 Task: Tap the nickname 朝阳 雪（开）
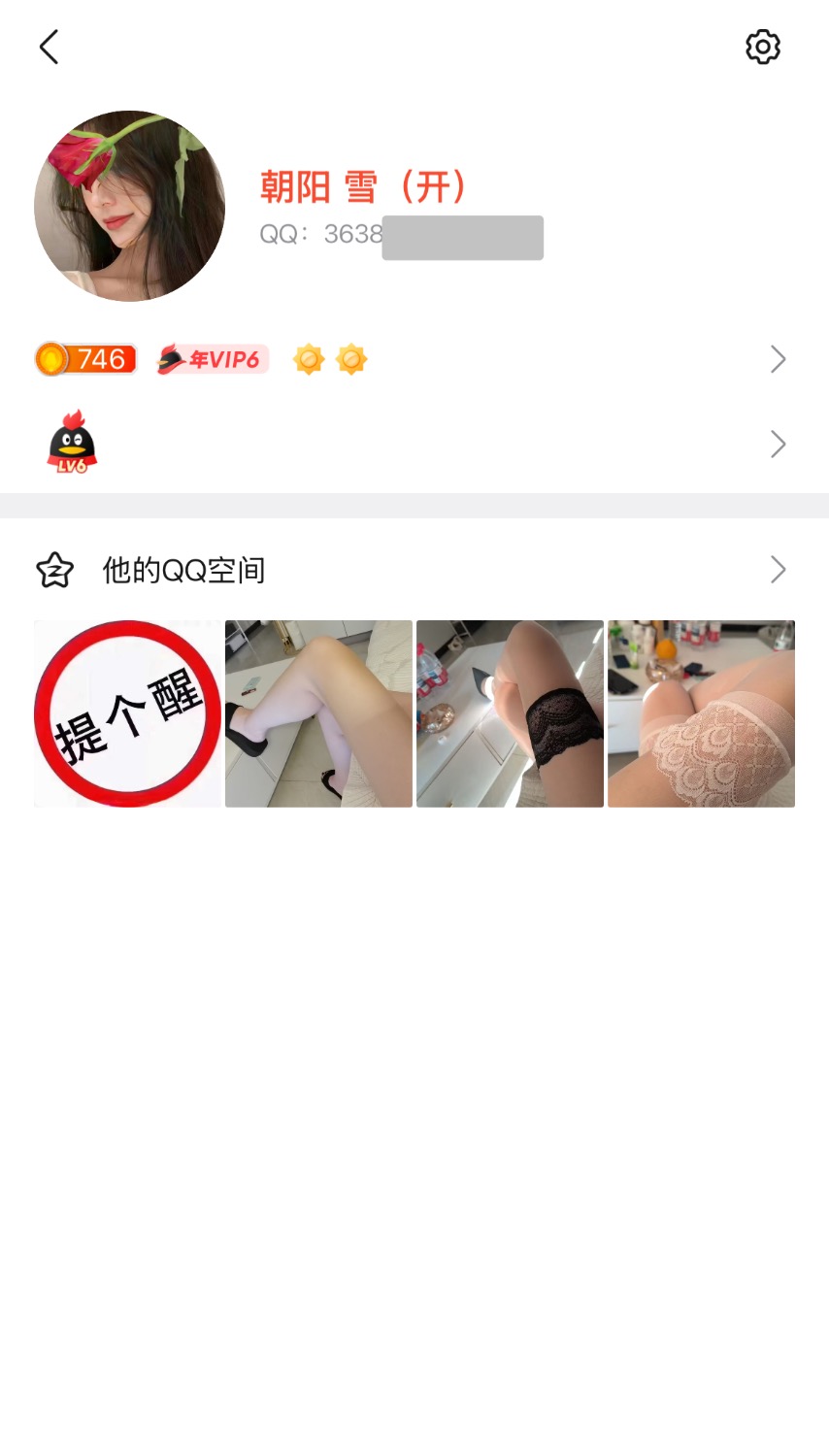pyautogui.click(x=364, y=187)
